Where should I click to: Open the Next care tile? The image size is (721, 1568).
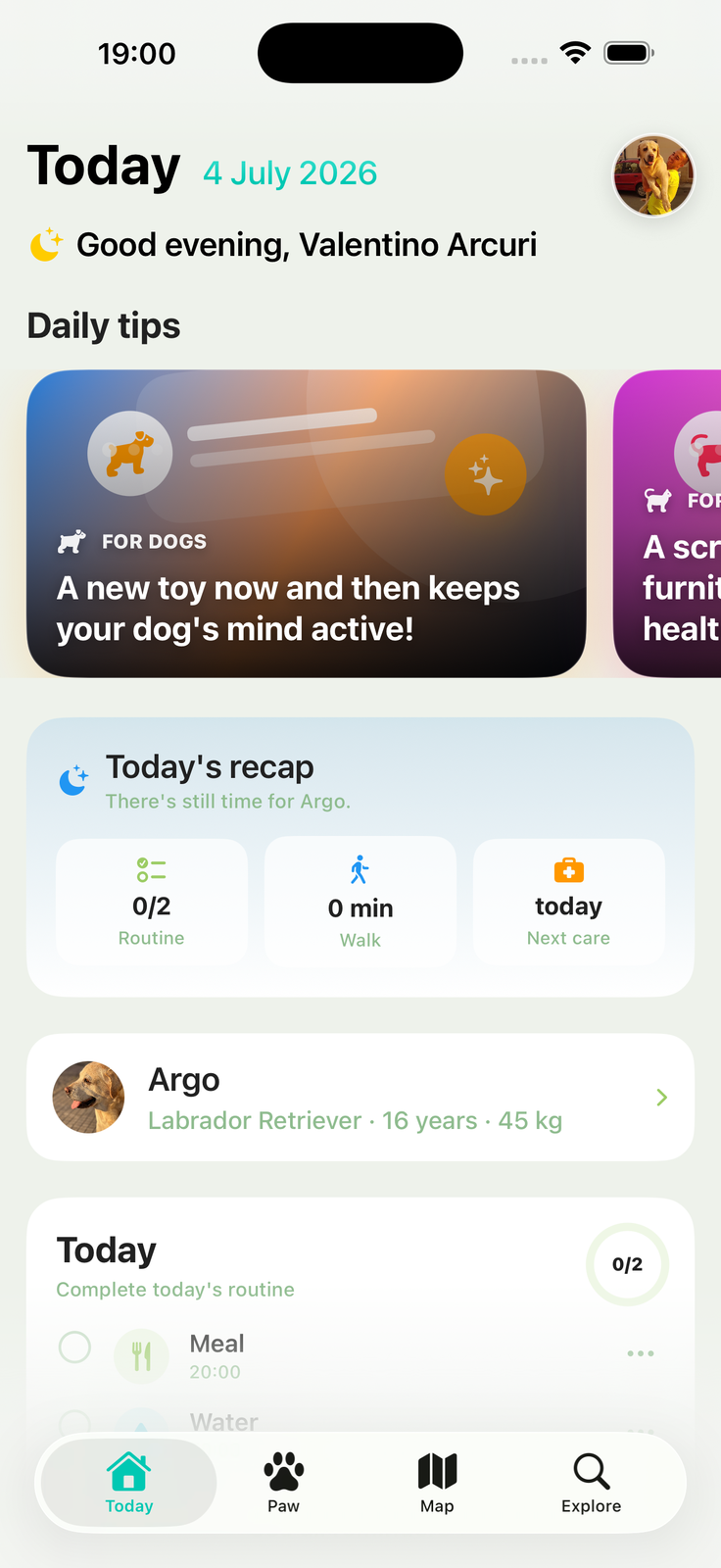tap(568, 902)
